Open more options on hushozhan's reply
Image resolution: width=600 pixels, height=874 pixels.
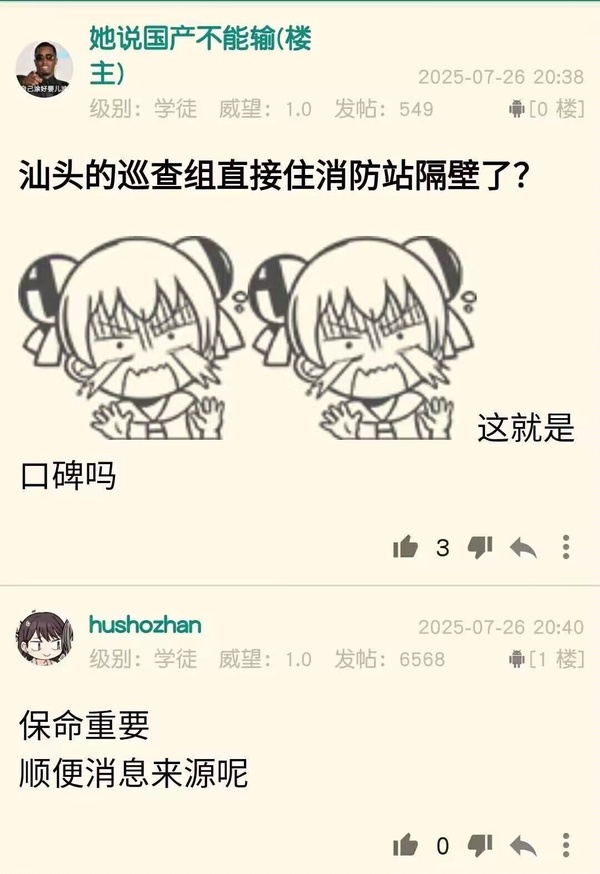(566, 846)
